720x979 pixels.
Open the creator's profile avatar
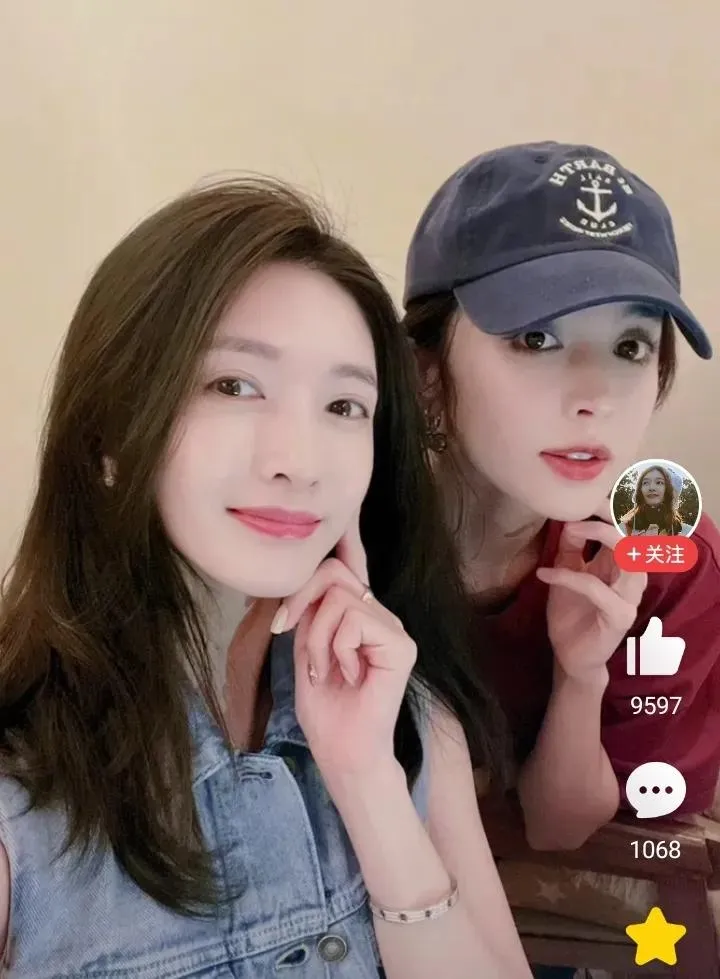point(656,499)
